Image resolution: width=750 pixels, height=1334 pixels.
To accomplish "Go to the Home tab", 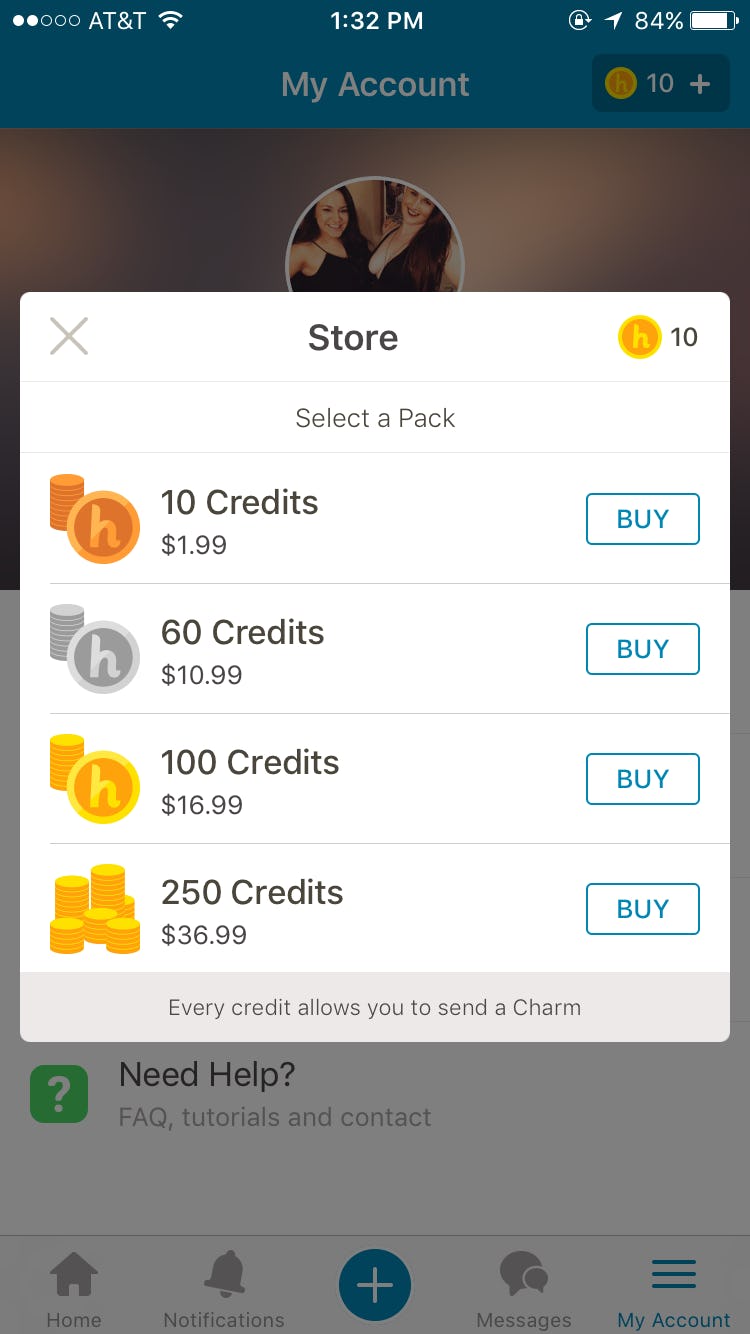I will [74, 1290].
